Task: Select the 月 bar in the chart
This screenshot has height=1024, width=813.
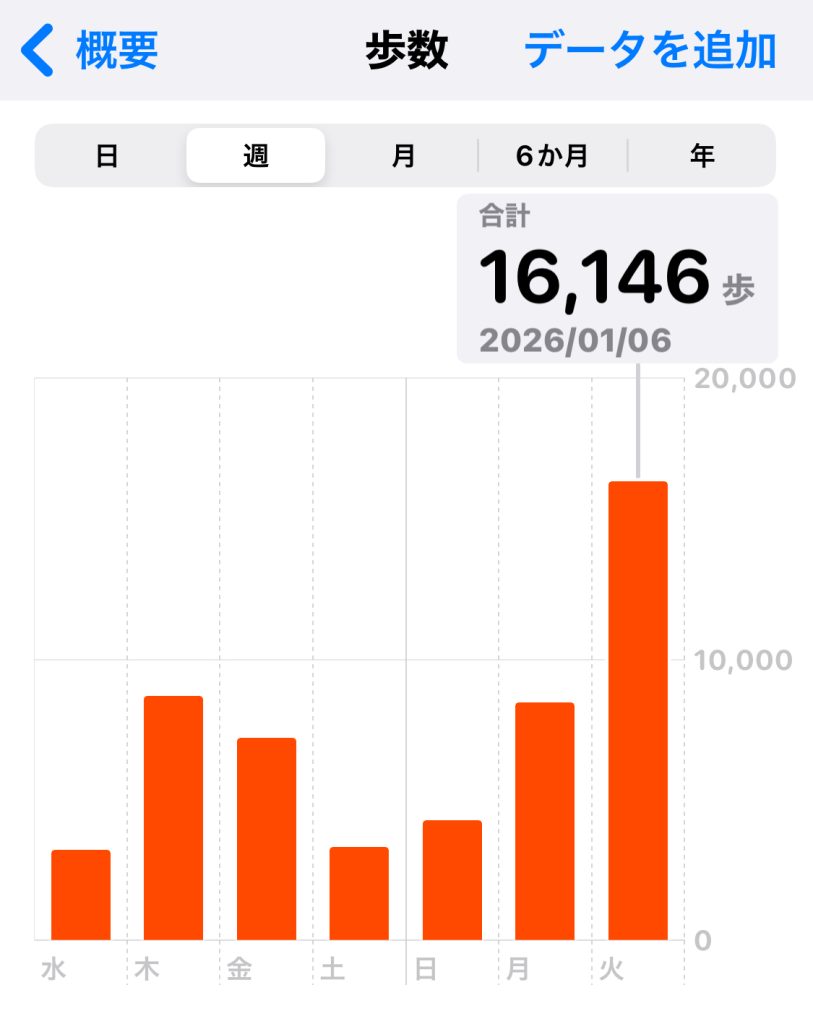Action: point(544,821)
